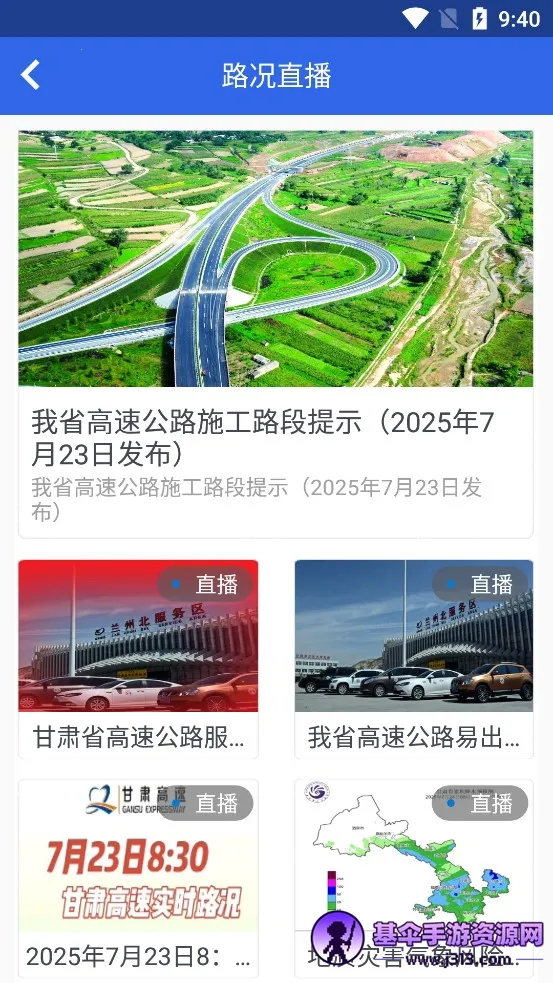Open the 地质灾害气象风险 map card
Screen dimensions: 553x983
[x=414, y=878]
